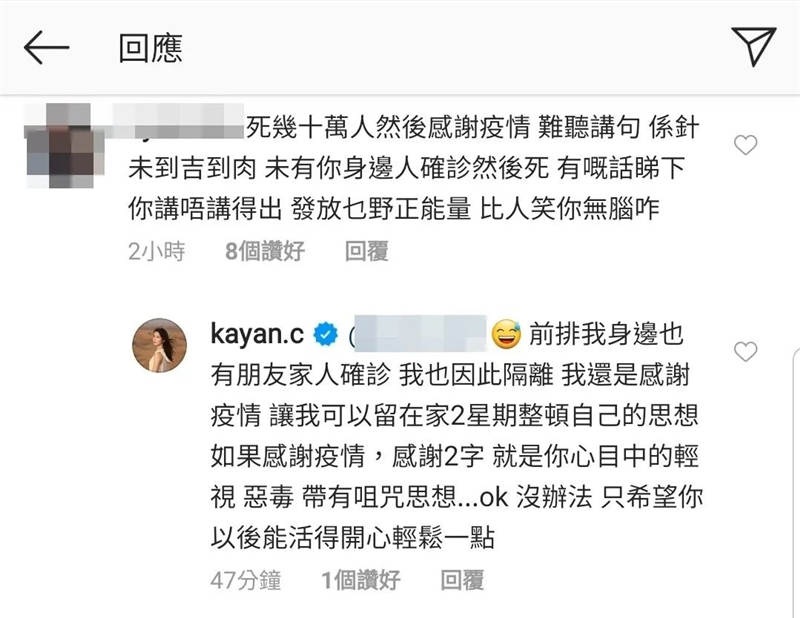This screenshot has height=618, width=800.
Task: Open kayan.c's profile picture
Action: pyautogui.click(x=160, y=346)
